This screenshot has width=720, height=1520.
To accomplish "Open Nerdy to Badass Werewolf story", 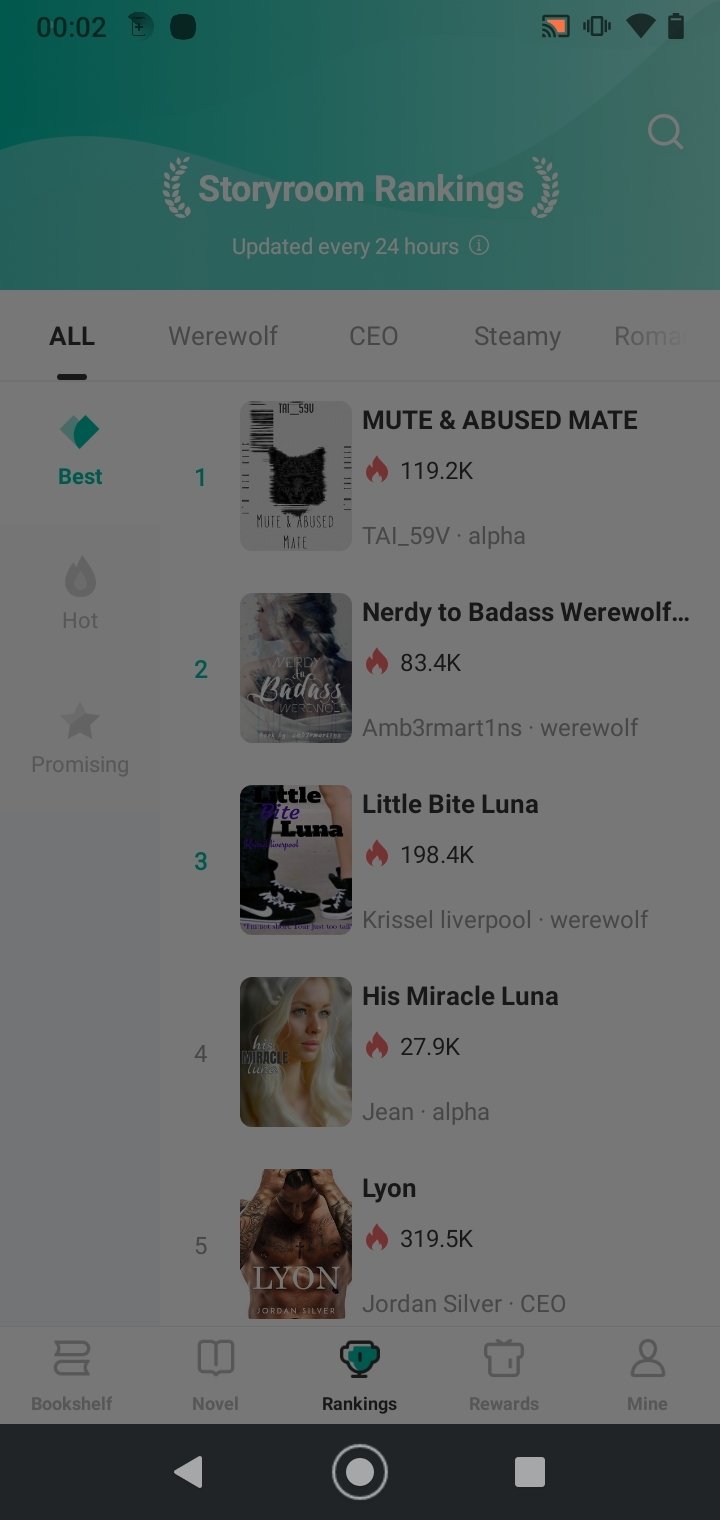I will pyautogui.click(x=525, y=612).
